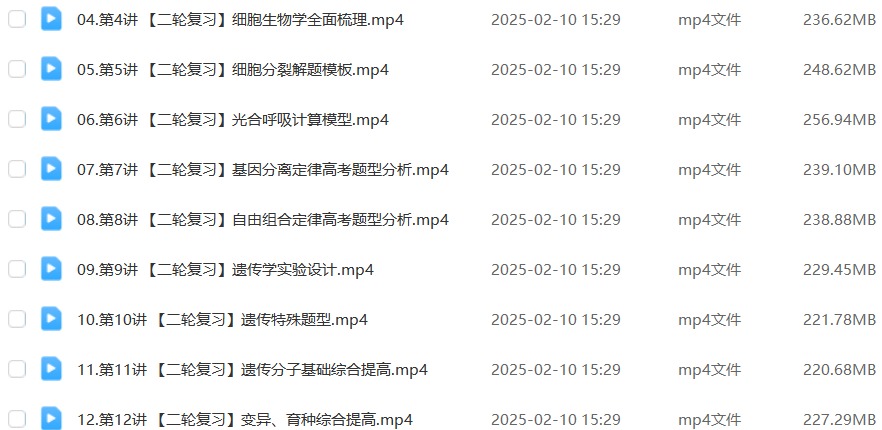Select the checkbox for 07.第7讲 基因分离定律
The width and height of the screenshot is (882, 430).
[x=17, y=169]
